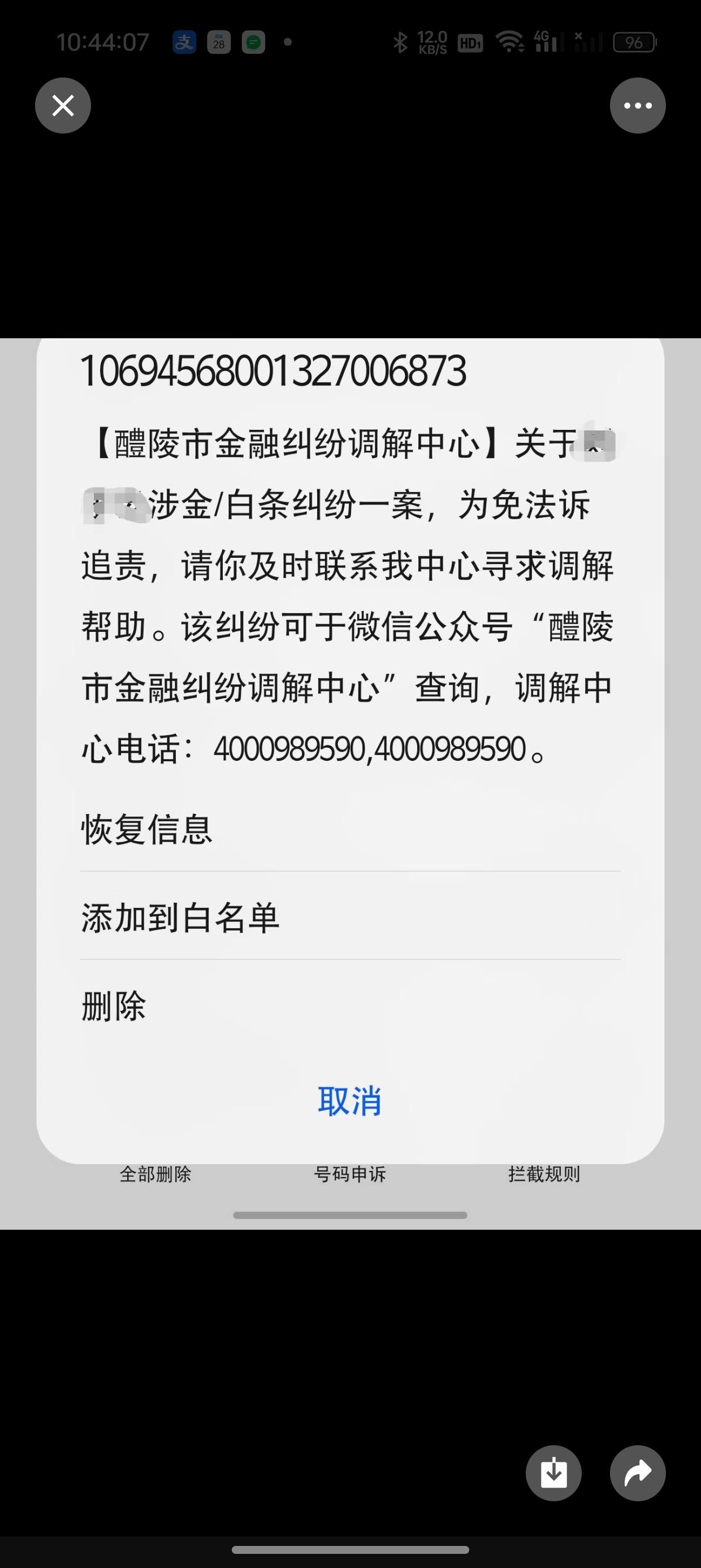Open the three-dot overflow menu
The height and width of the screenshot is (1568, 701).
pyautogui.click(x=637, y=105)
